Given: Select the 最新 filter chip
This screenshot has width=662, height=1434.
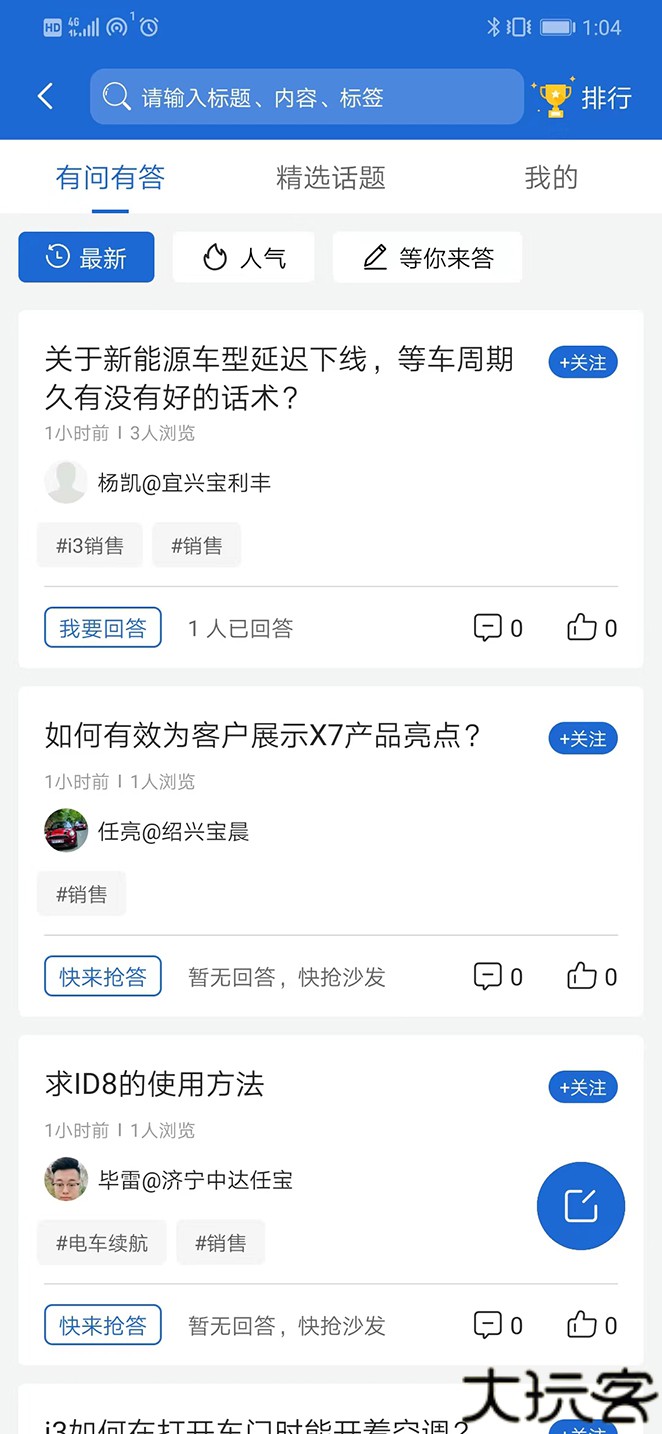Looking at the screenshot, I should pos(86,257).
